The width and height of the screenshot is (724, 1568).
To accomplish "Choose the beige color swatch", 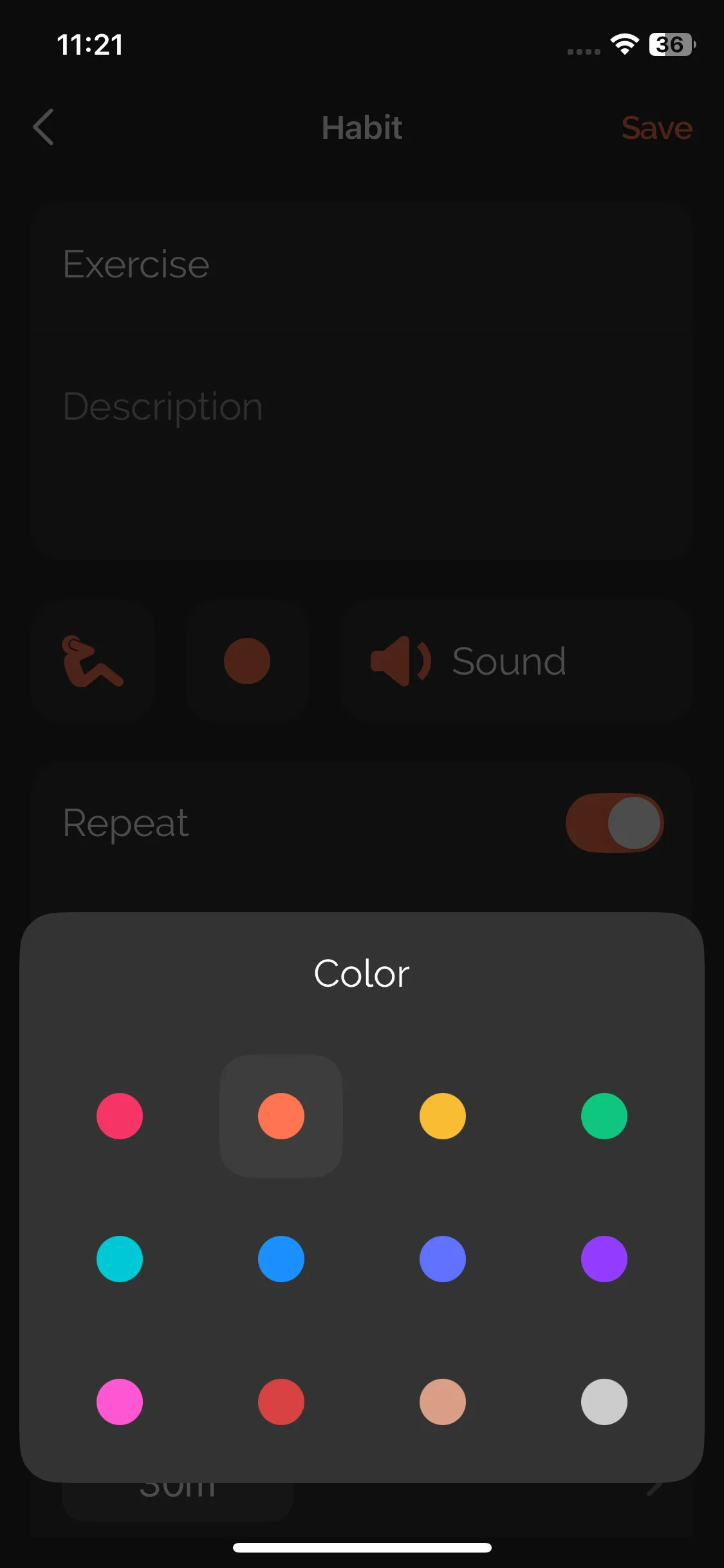I will (x=443, y=1402).
